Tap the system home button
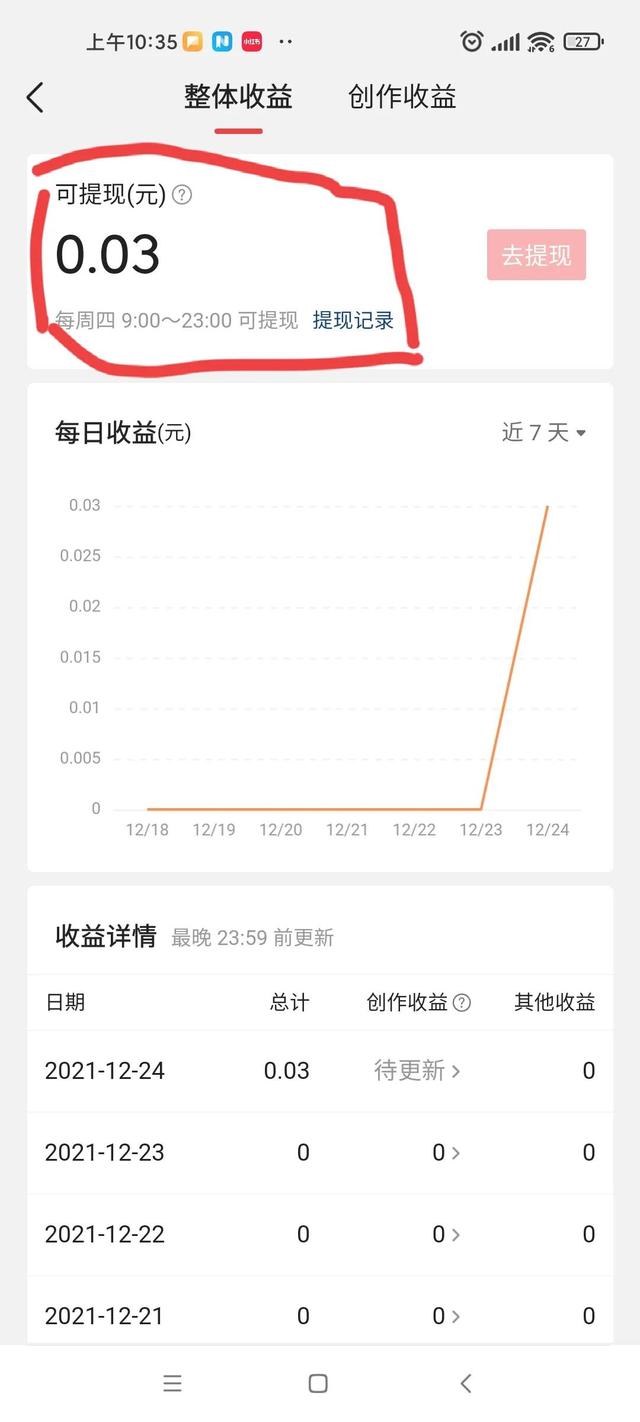640x1422 pixels. (318, 1383)
